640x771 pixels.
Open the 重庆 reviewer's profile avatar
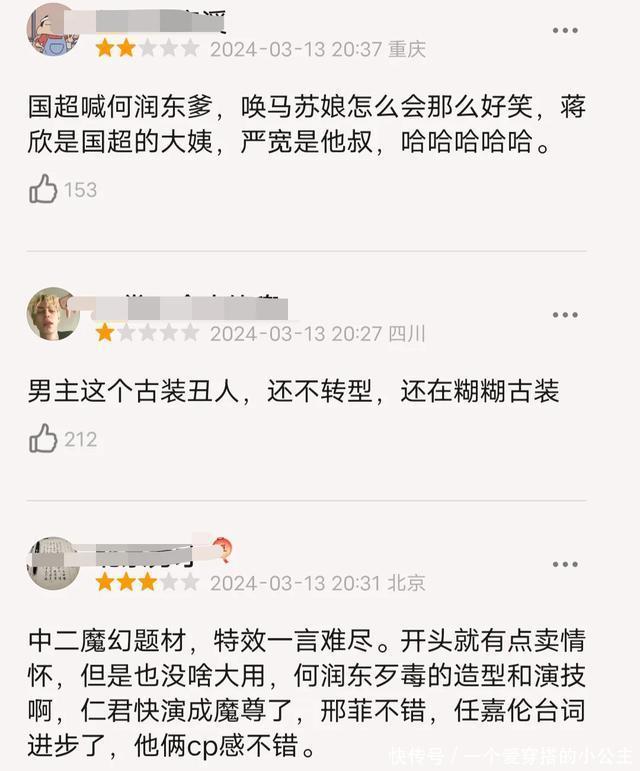[x=52, y=30]
